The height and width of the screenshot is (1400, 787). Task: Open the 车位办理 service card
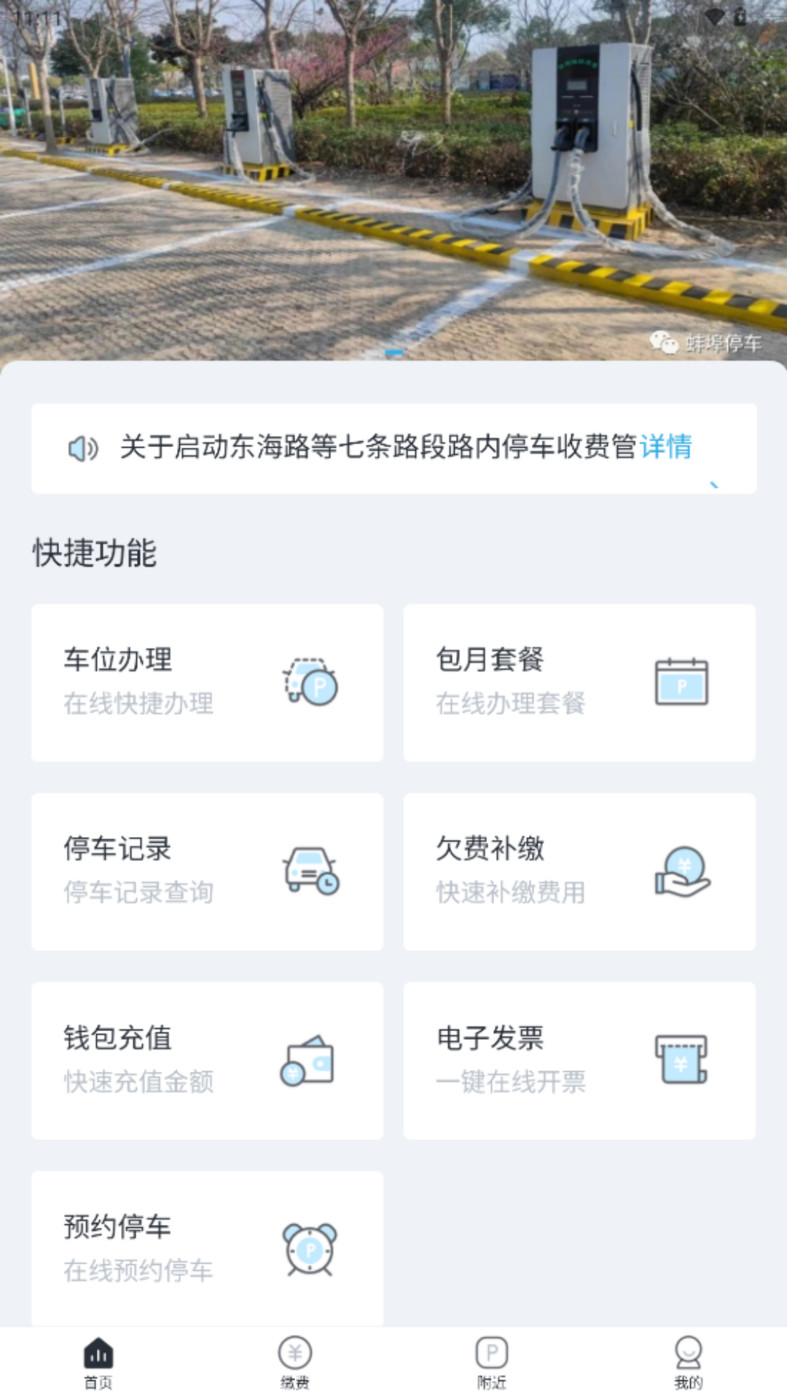(207, 682)
